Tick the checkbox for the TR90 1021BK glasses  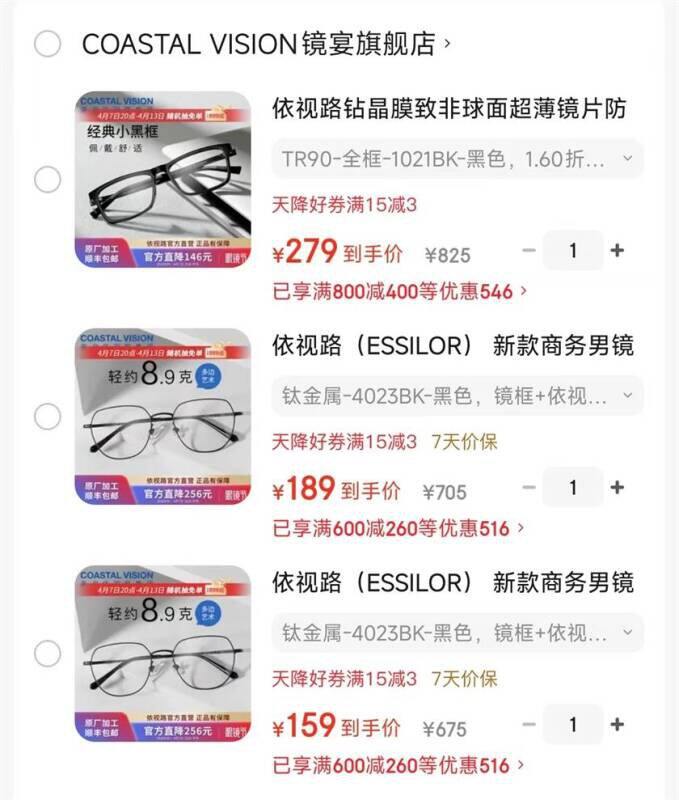pyautogui.click(x=48, y=179)
